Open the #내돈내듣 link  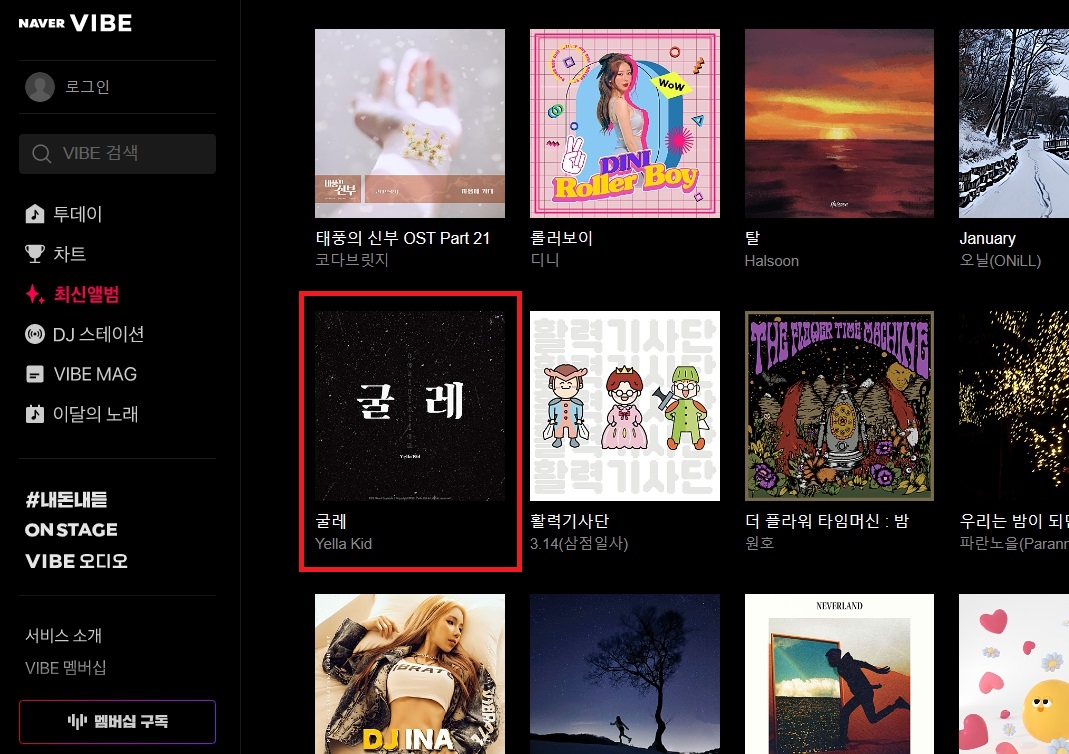pos(66,500)
